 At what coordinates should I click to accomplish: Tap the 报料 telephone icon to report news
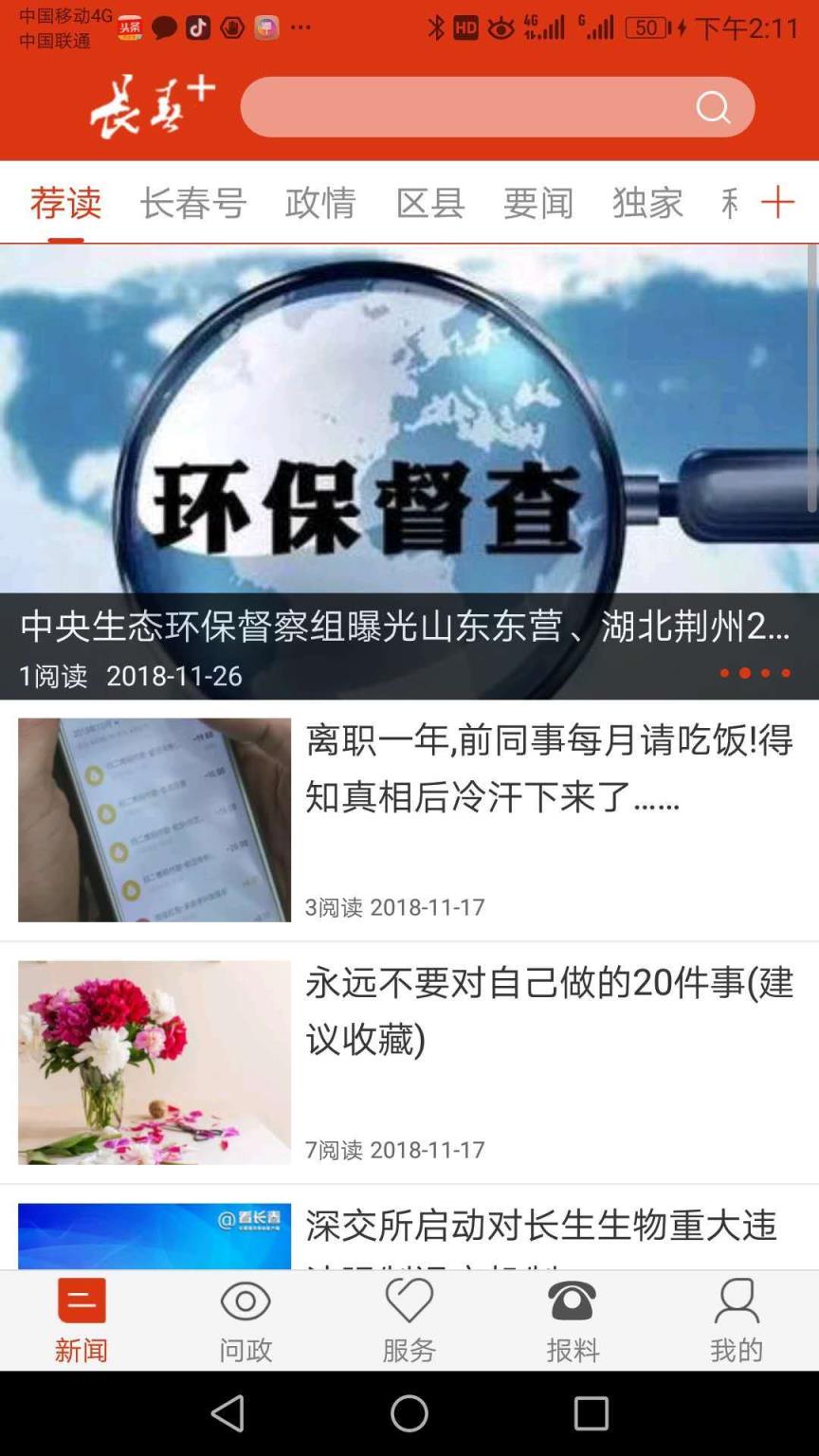coord(573,1301)
